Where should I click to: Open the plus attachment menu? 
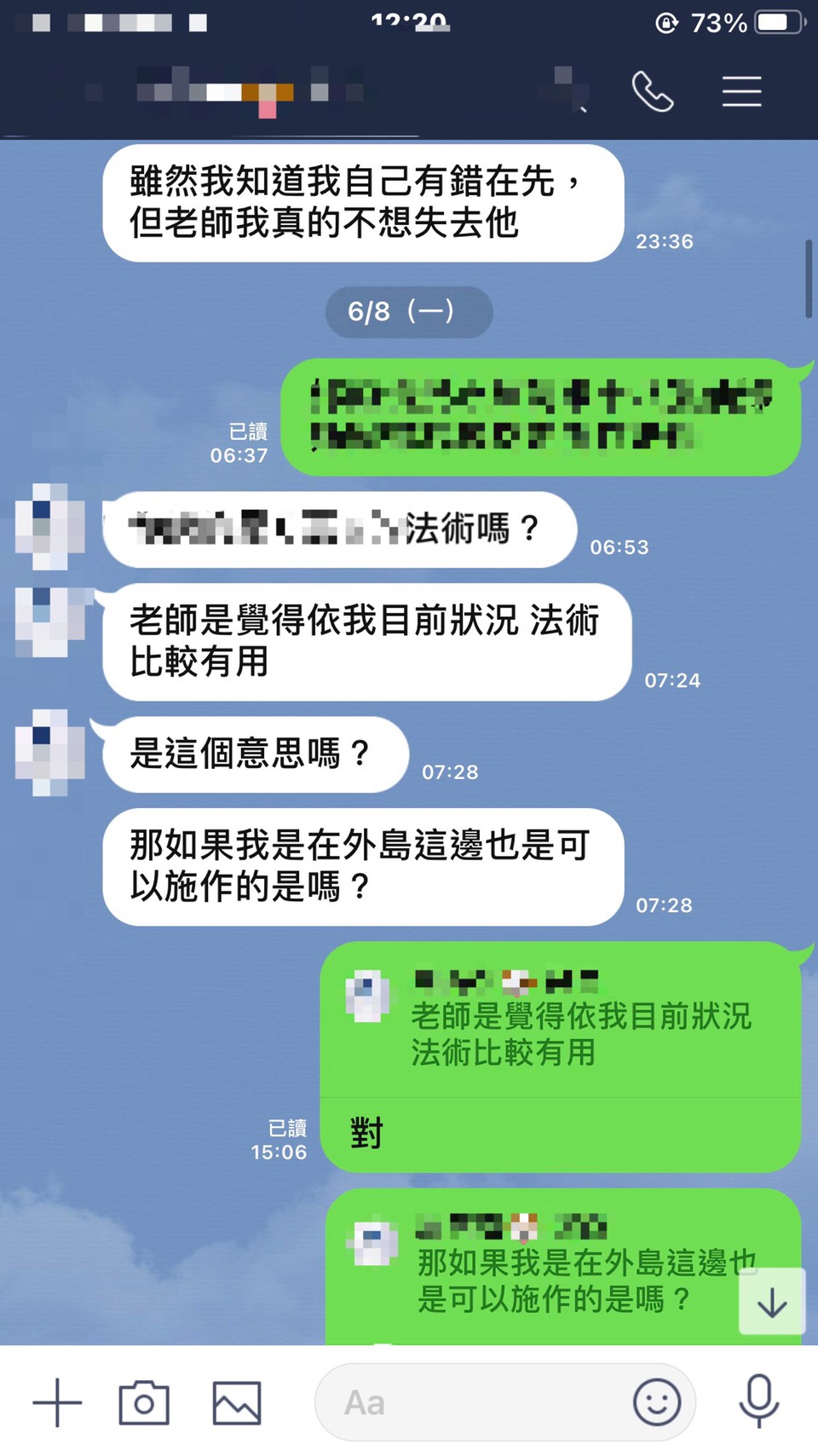coord(57,1402)
